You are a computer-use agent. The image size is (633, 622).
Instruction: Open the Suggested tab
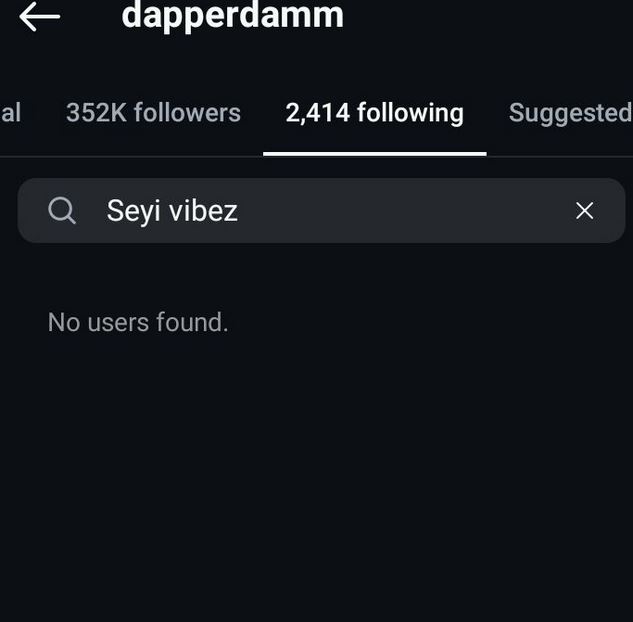click(569, 113)
